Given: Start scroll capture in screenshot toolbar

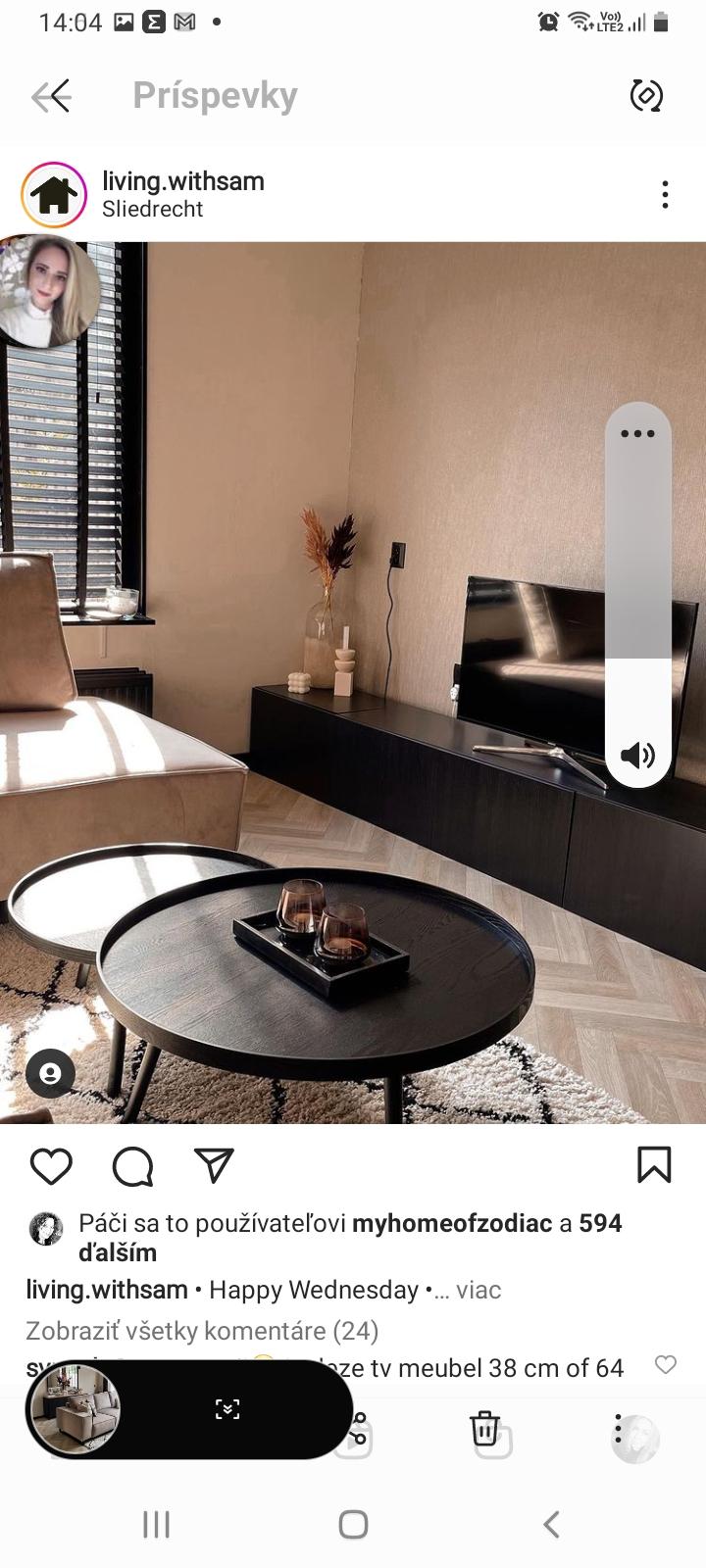Looking at the screenshot, I should tap(227, 1409).
